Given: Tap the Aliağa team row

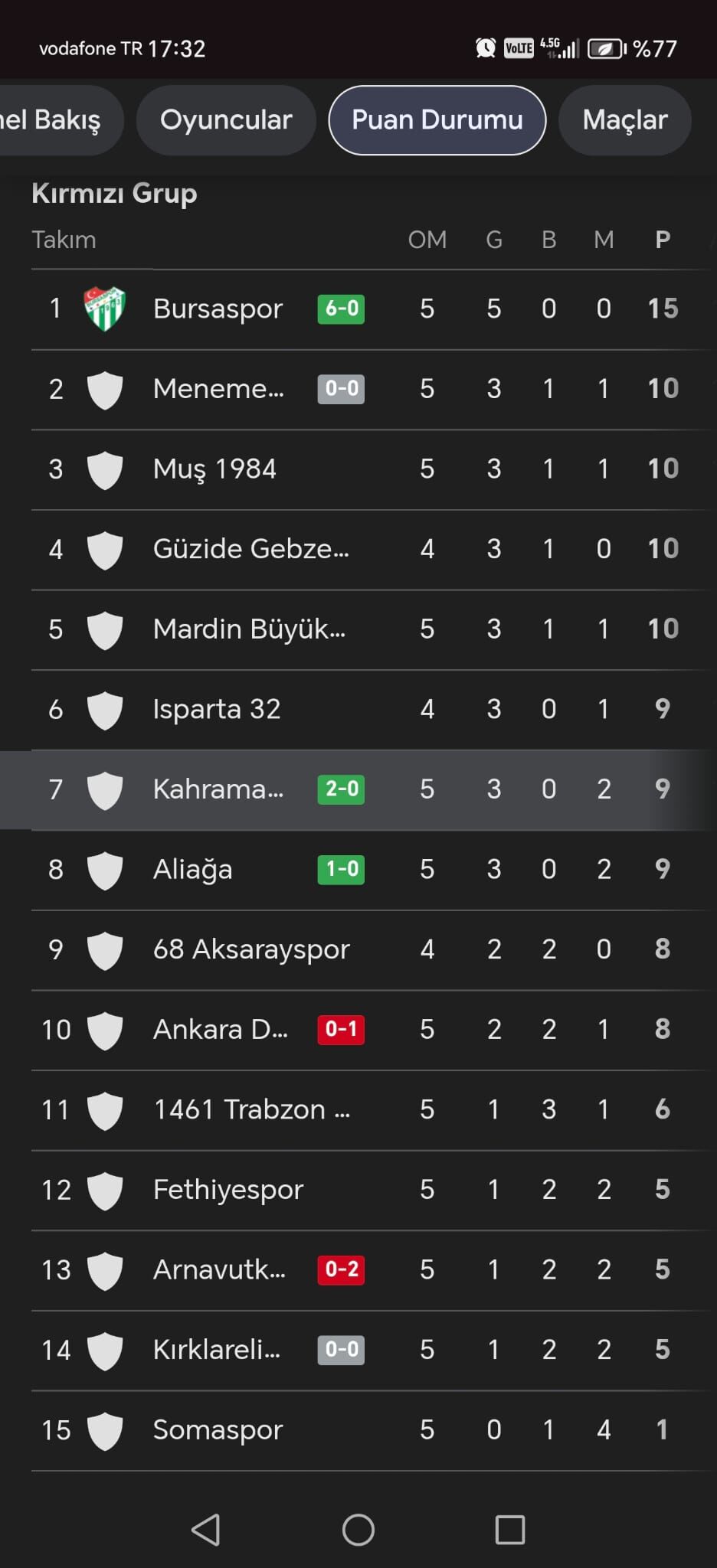Looking at the screenshot, I should [x=192, y=869].
